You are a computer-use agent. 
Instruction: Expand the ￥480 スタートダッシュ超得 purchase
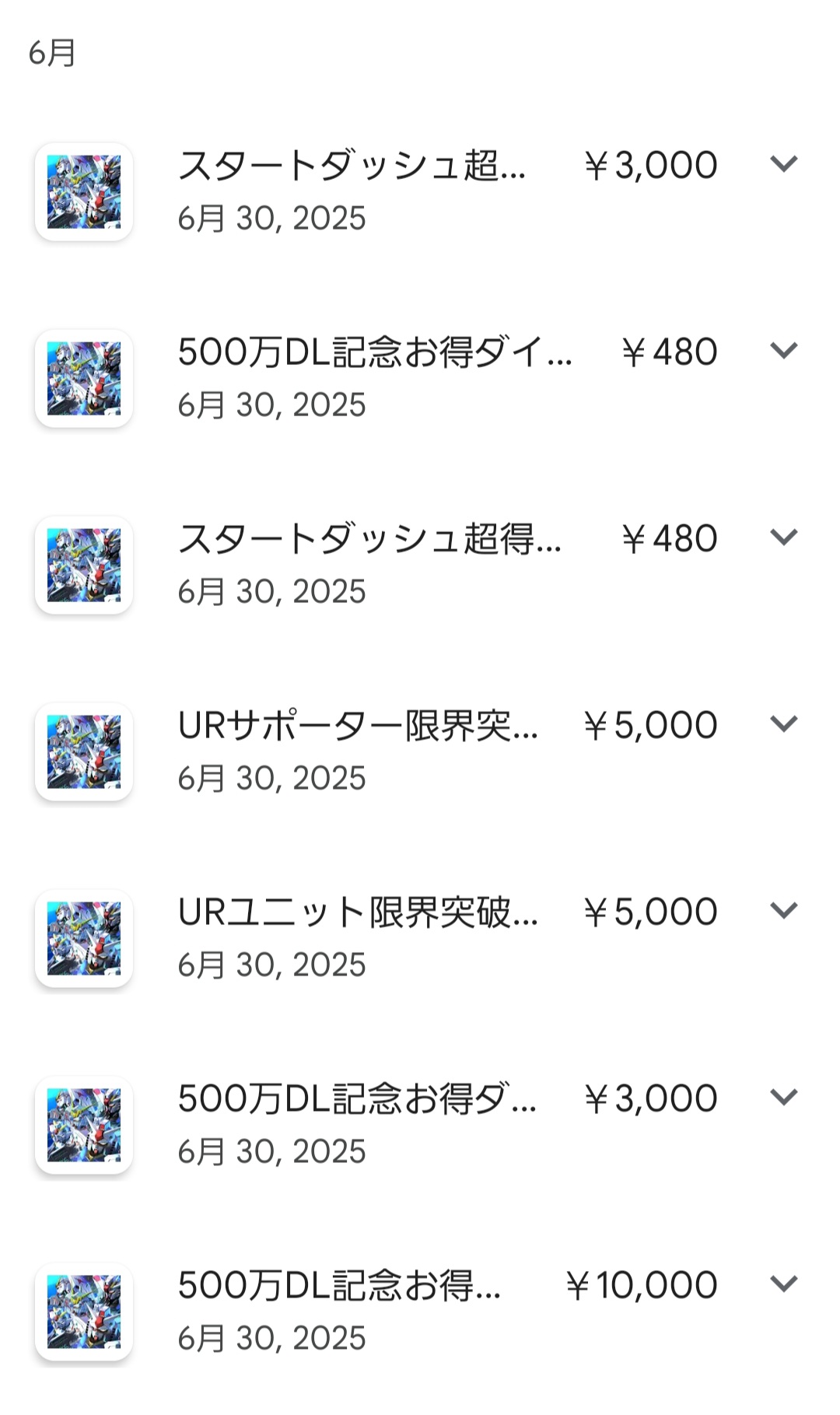(x=783, y=538)
